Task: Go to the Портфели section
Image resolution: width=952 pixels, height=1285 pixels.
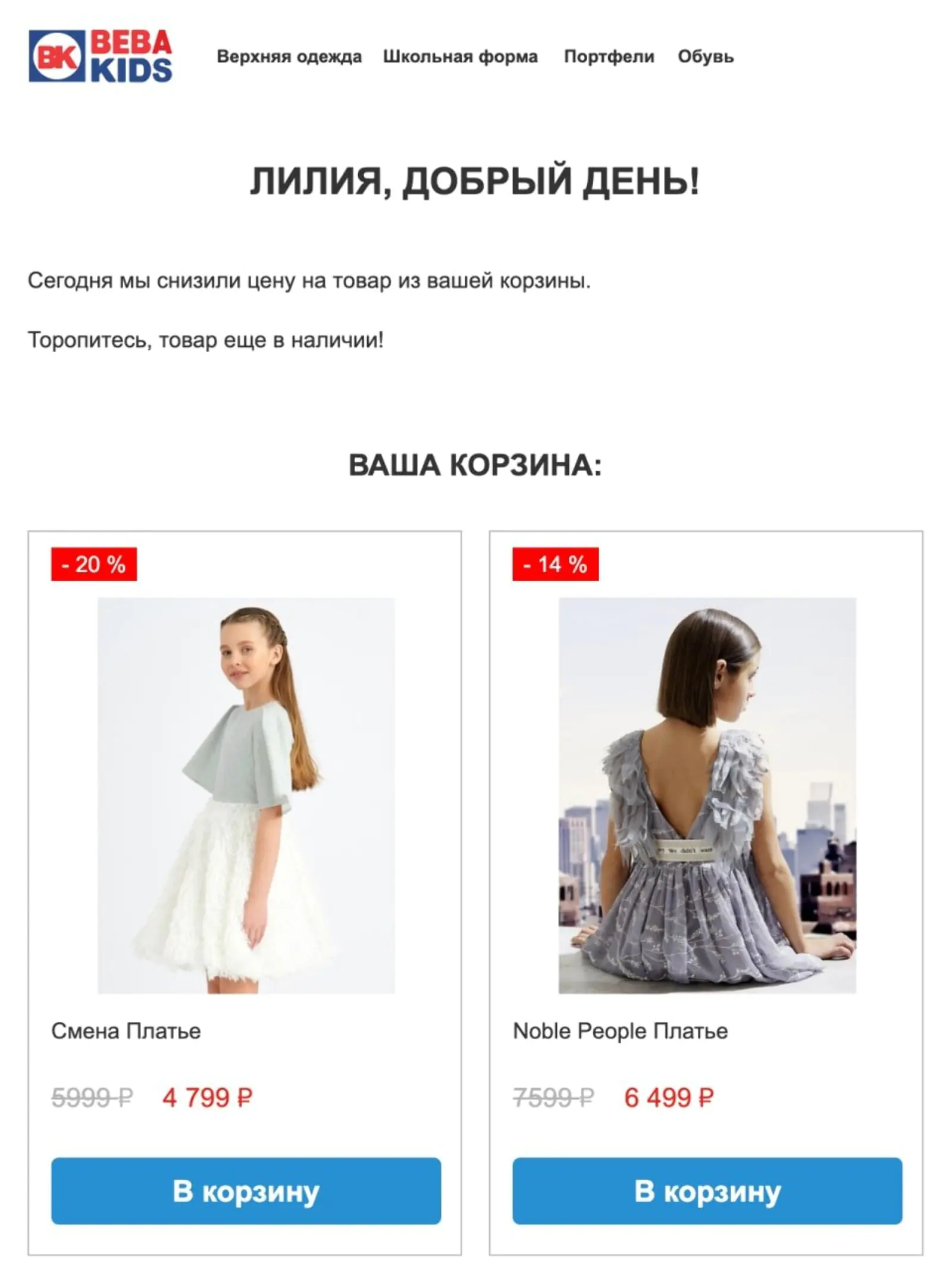Action: (x=609, y=57)
